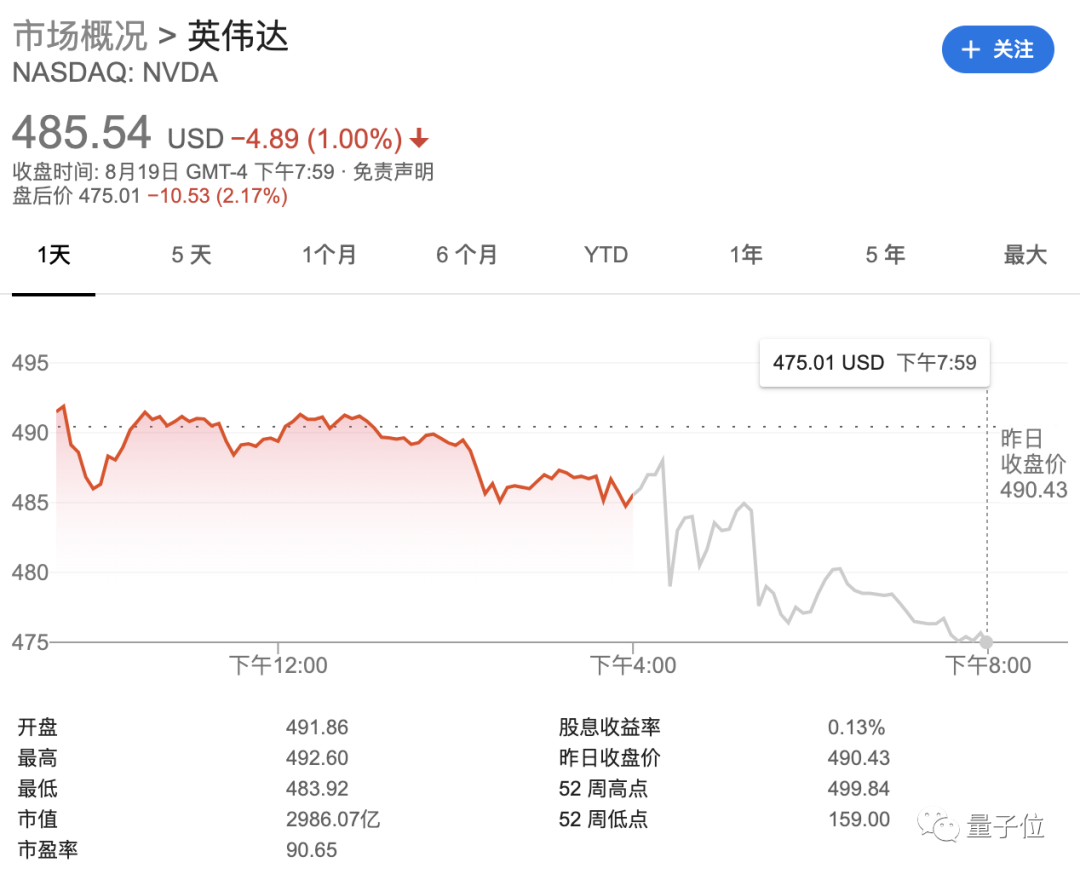The image size is (1080, 874).
Task: Switch to the 1个月 chart range
Action: [x=329, y=255]
